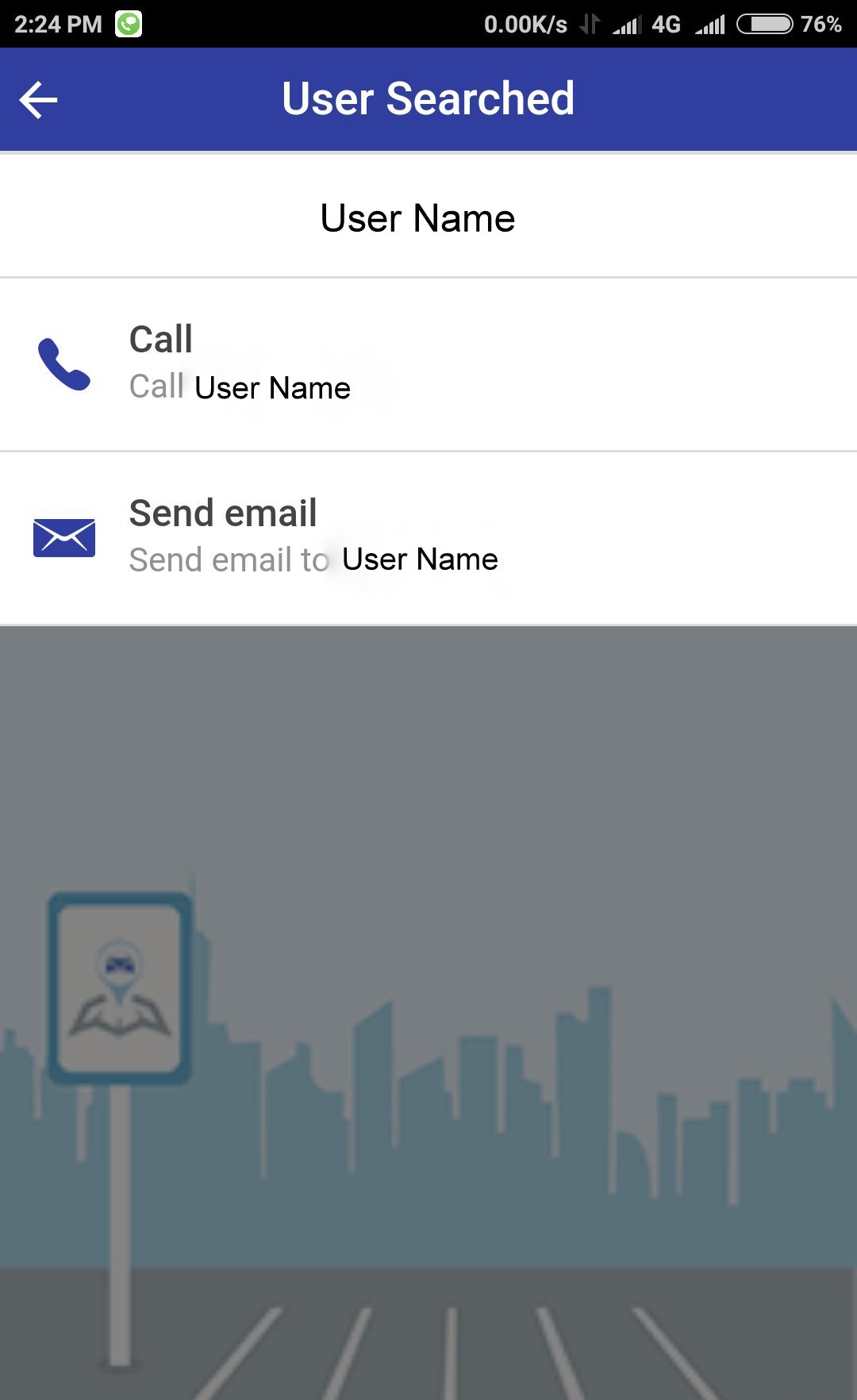The image size is (857, 1400).
Task: Go back using the header arrow
Action: 39,101
